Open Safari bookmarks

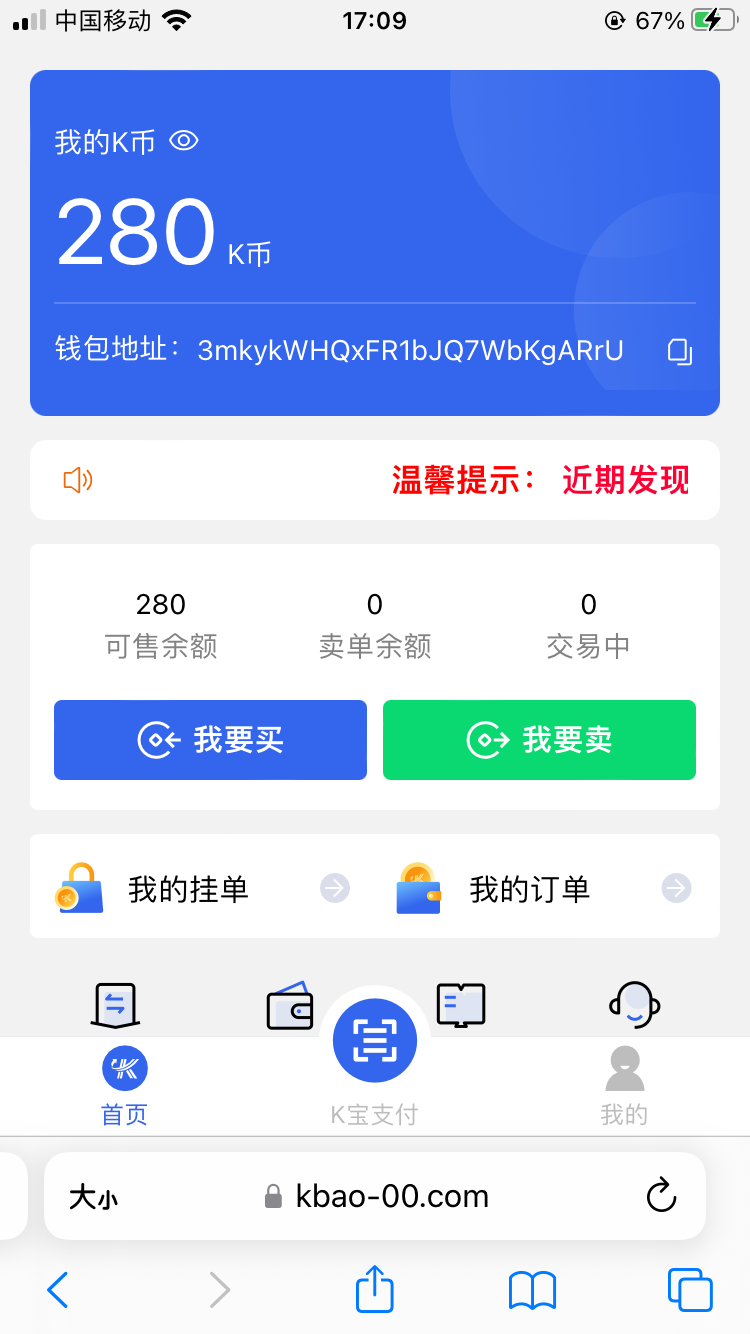[x=532, y=1290]
